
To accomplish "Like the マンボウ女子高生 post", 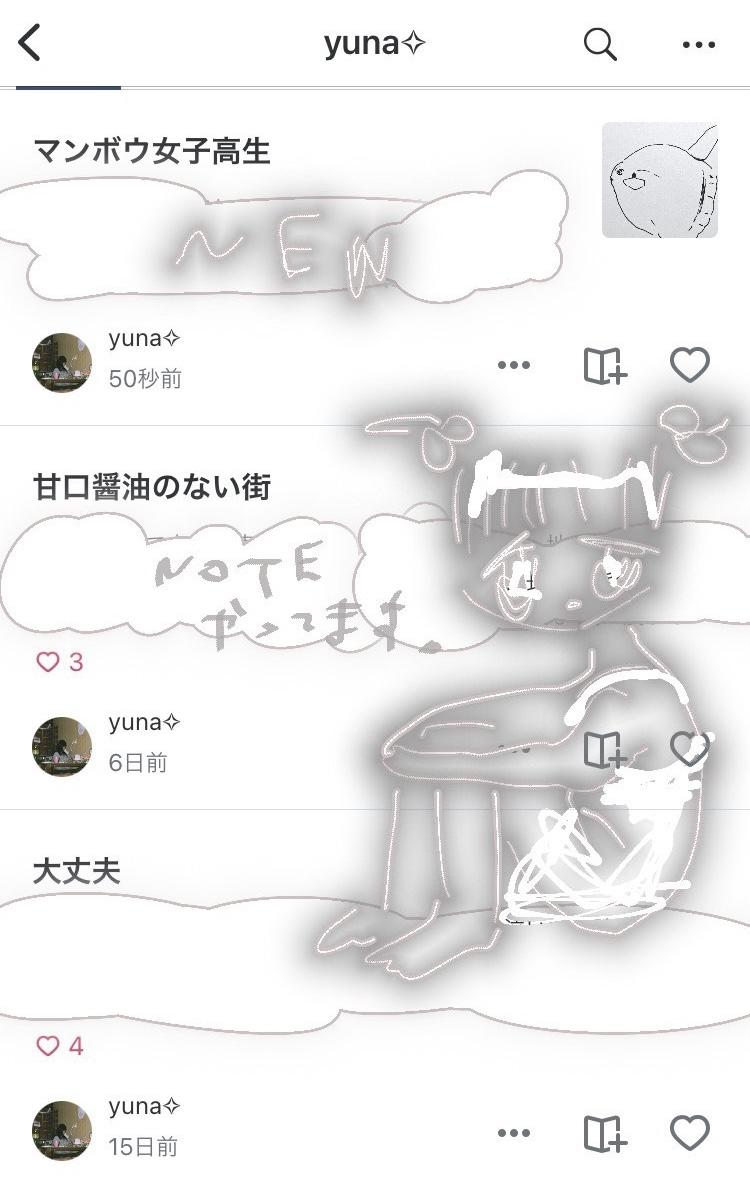I will 689,366.
